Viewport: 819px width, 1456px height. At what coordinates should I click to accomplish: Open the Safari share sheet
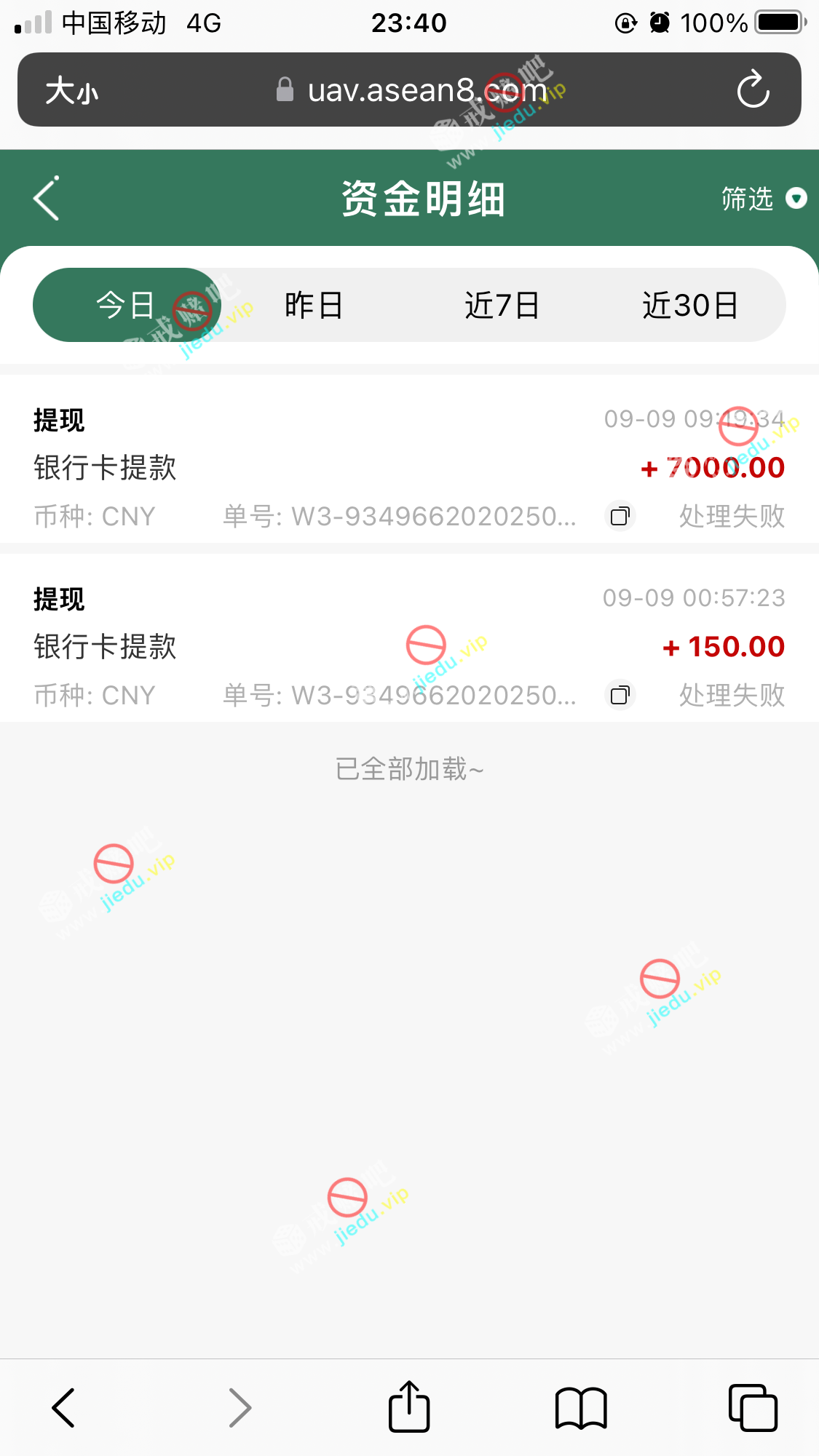click(x=409, y=1407)
